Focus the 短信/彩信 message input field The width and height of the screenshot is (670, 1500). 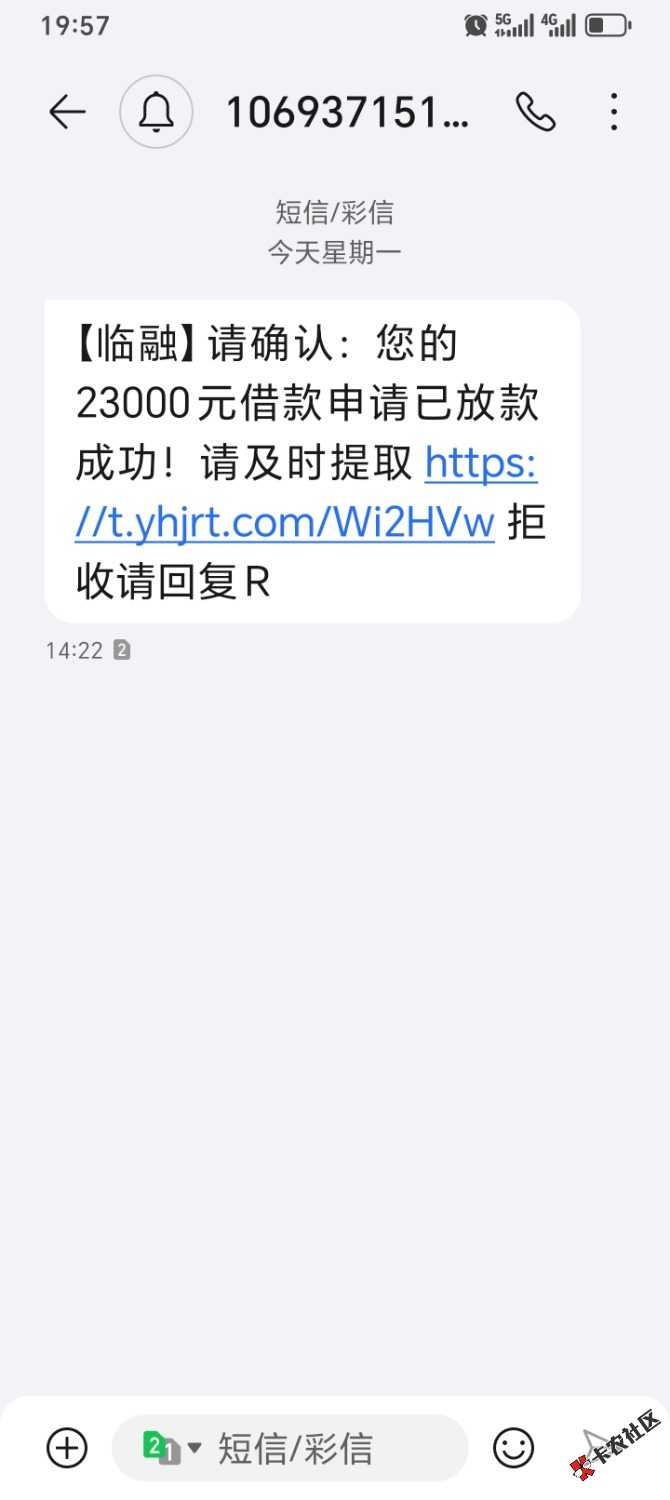click(320, 1447)
